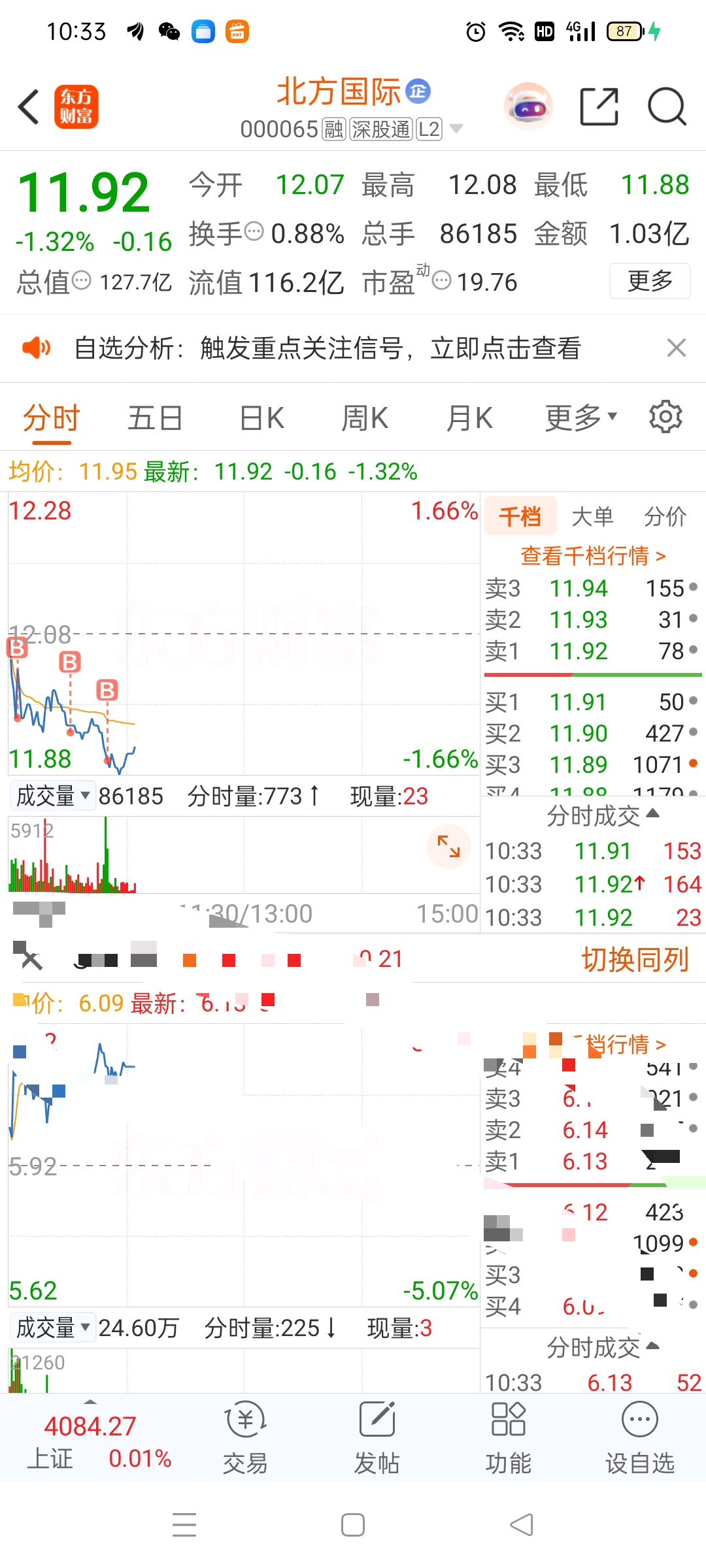Image resolution: width=706 pixels, height=1568 pixels.
Task: Select the 周K chart tab
Action: (x=365, y=418)
